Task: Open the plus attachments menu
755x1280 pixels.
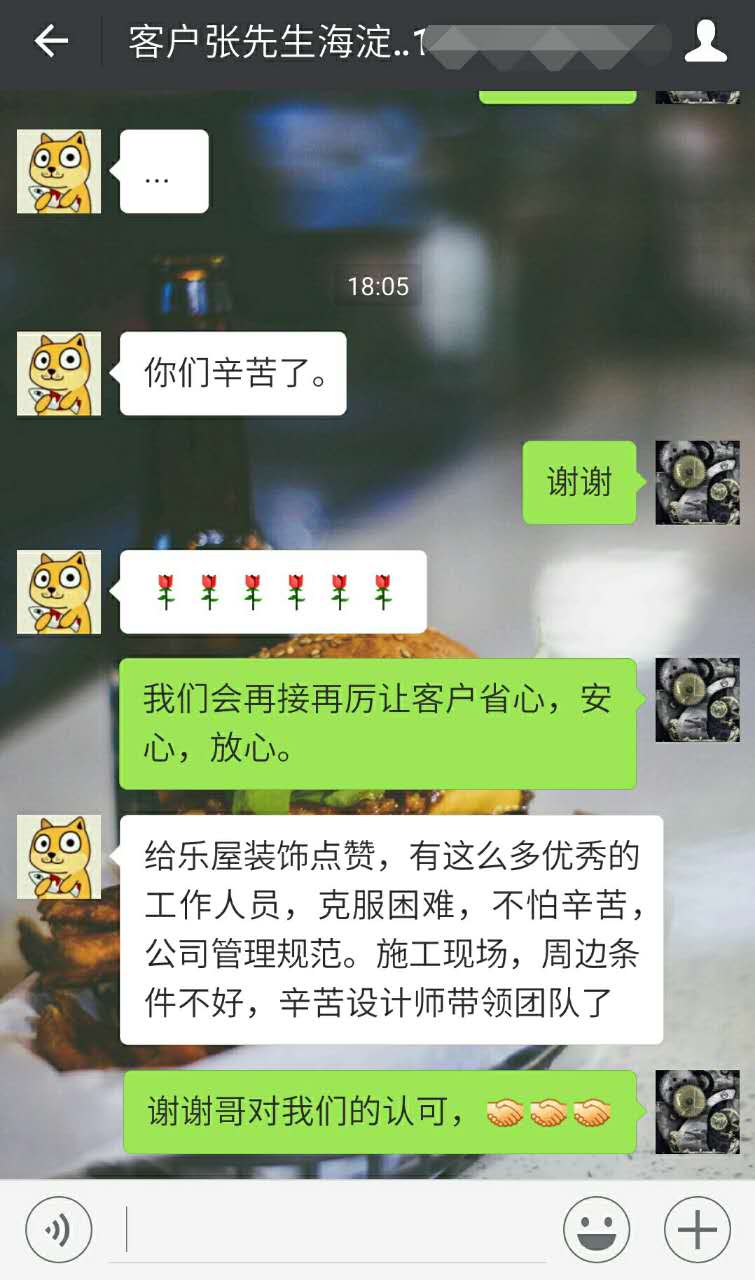Action: click(x=697, y=1230)
